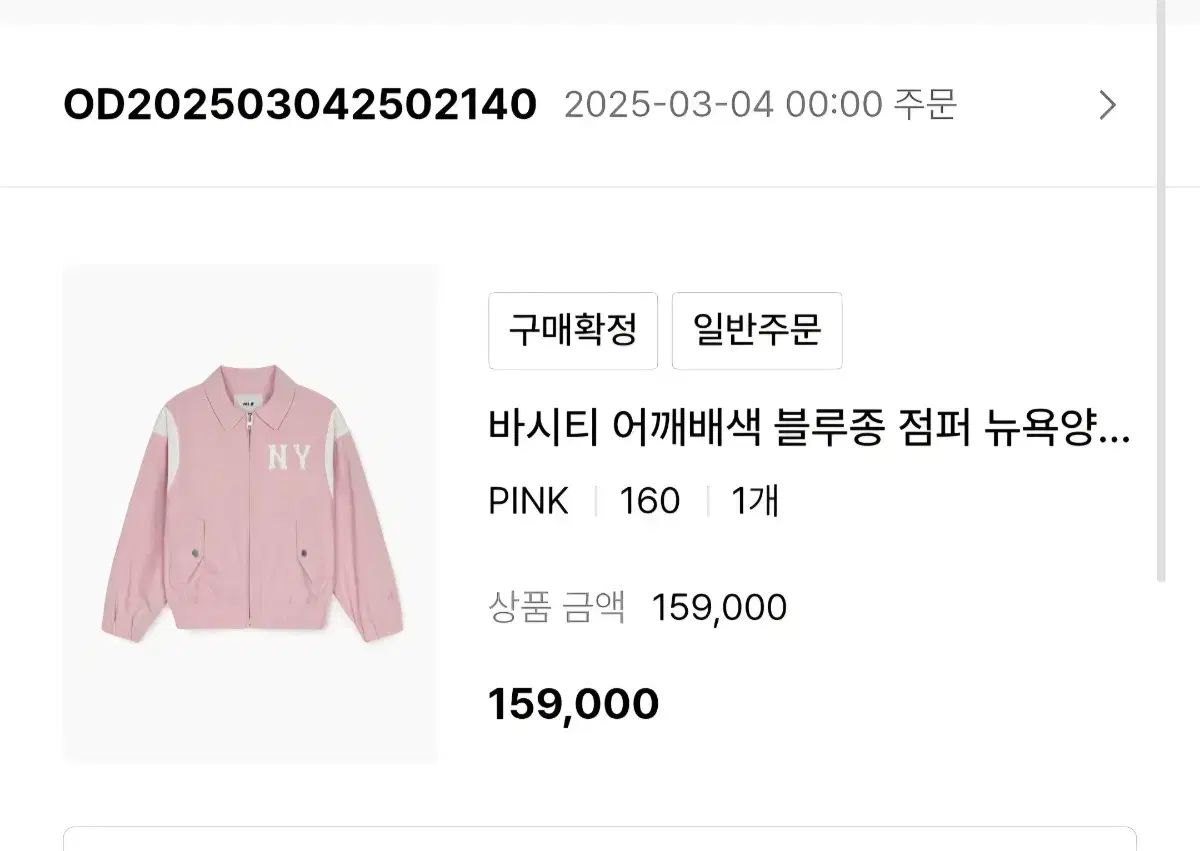Open order OD202503042502140 details chevron
The image size is (1200, 851).
(1107, 105)
